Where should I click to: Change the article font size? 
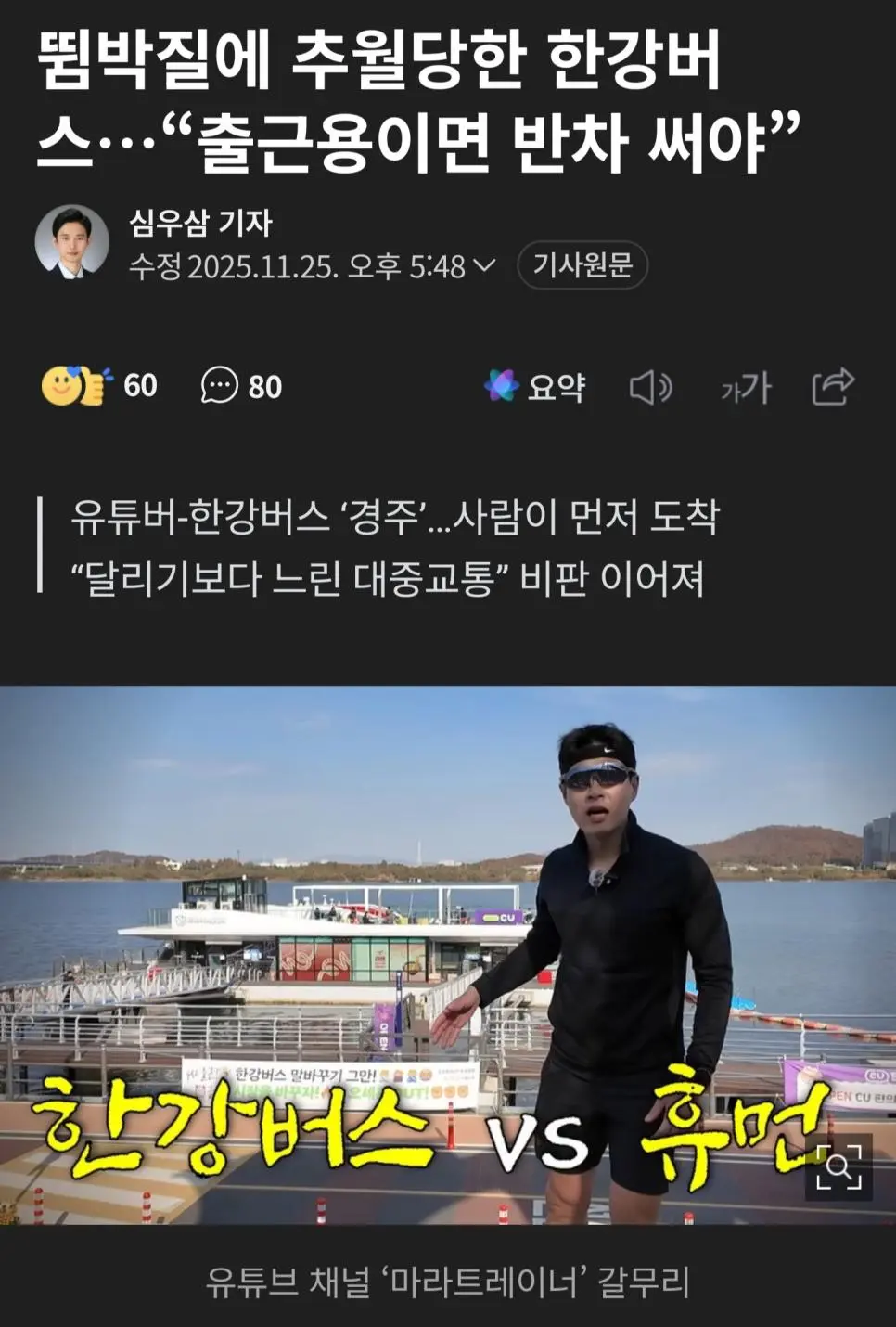[746, 387]
